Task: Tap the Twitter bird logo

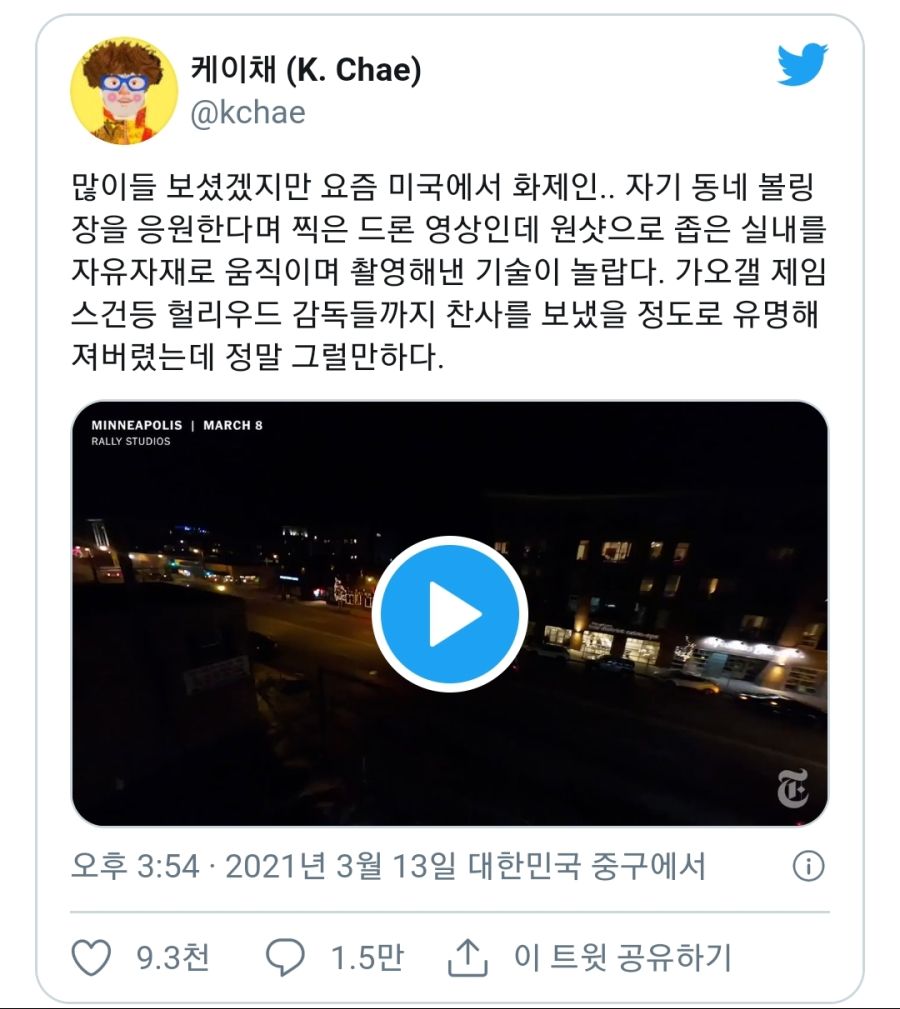Action: point(803,66)
